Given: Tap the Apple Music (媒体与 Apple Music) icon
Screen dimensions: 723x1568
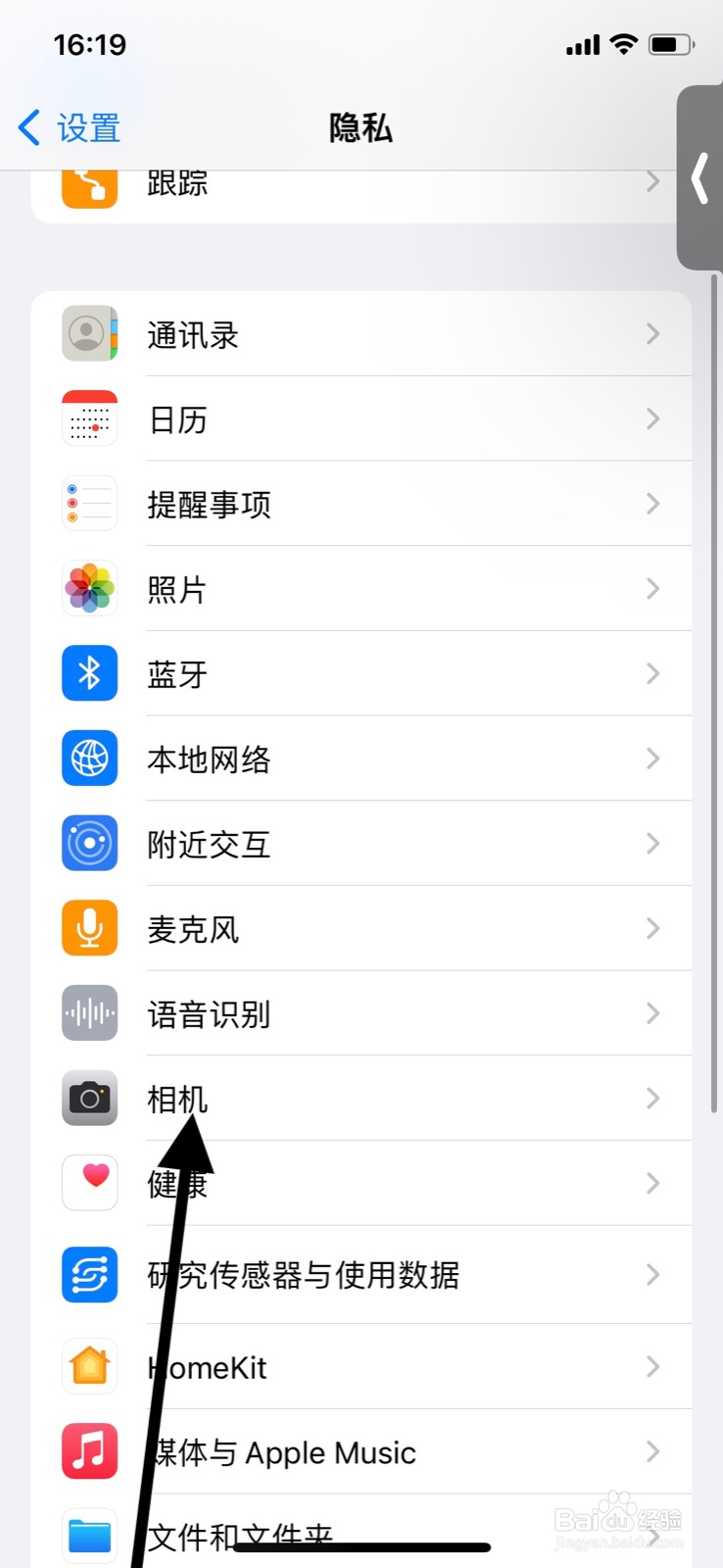Looking at the screenshot, I should (89, 1451).
